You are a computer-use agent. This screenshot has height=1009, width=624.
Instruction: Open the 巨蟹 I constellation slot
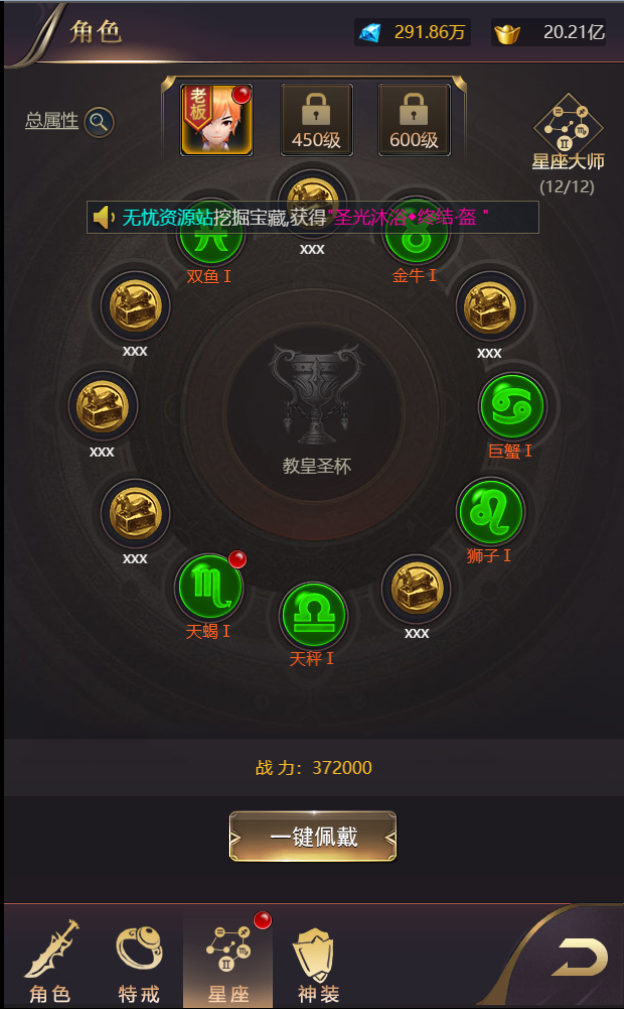pos(512,406)
